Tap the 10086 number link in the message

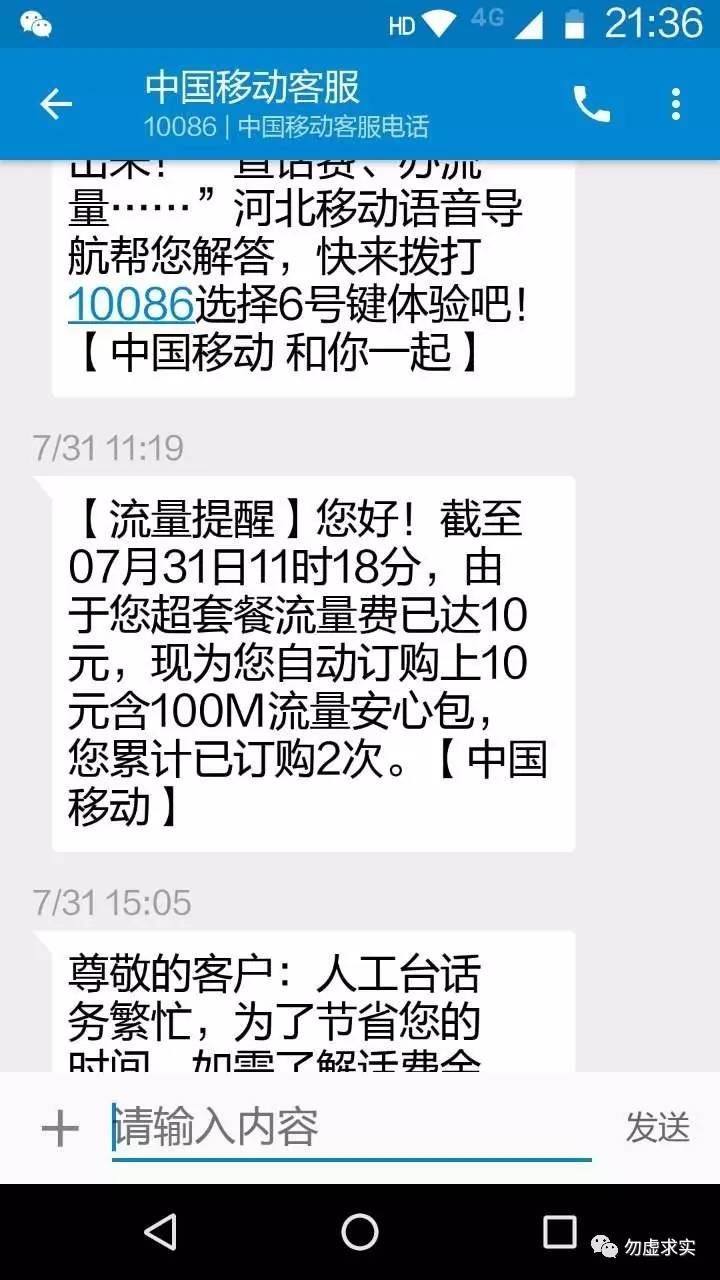[130, 303]
